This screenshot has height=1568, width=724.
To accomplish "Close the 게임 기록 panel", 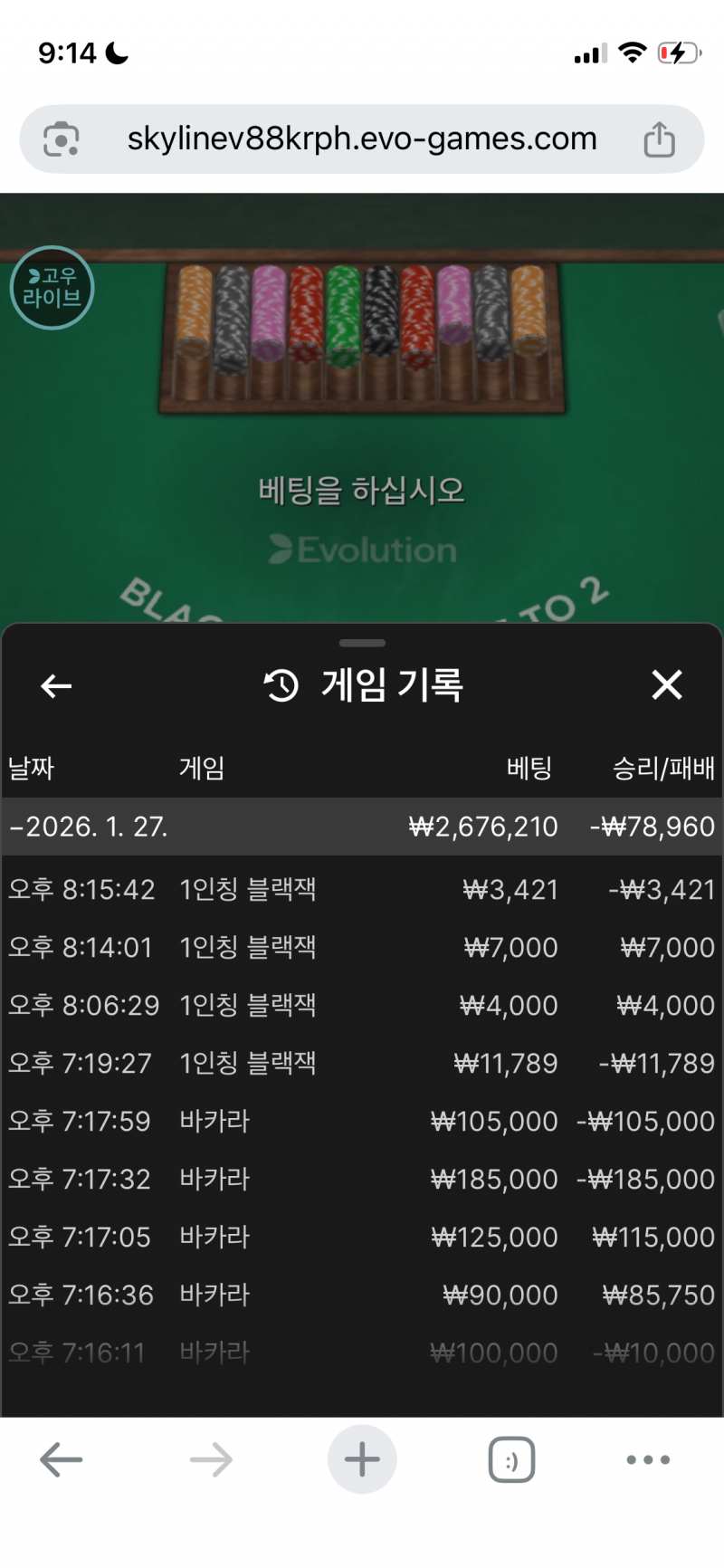I will pyautogui.click(x=667, y=685).
